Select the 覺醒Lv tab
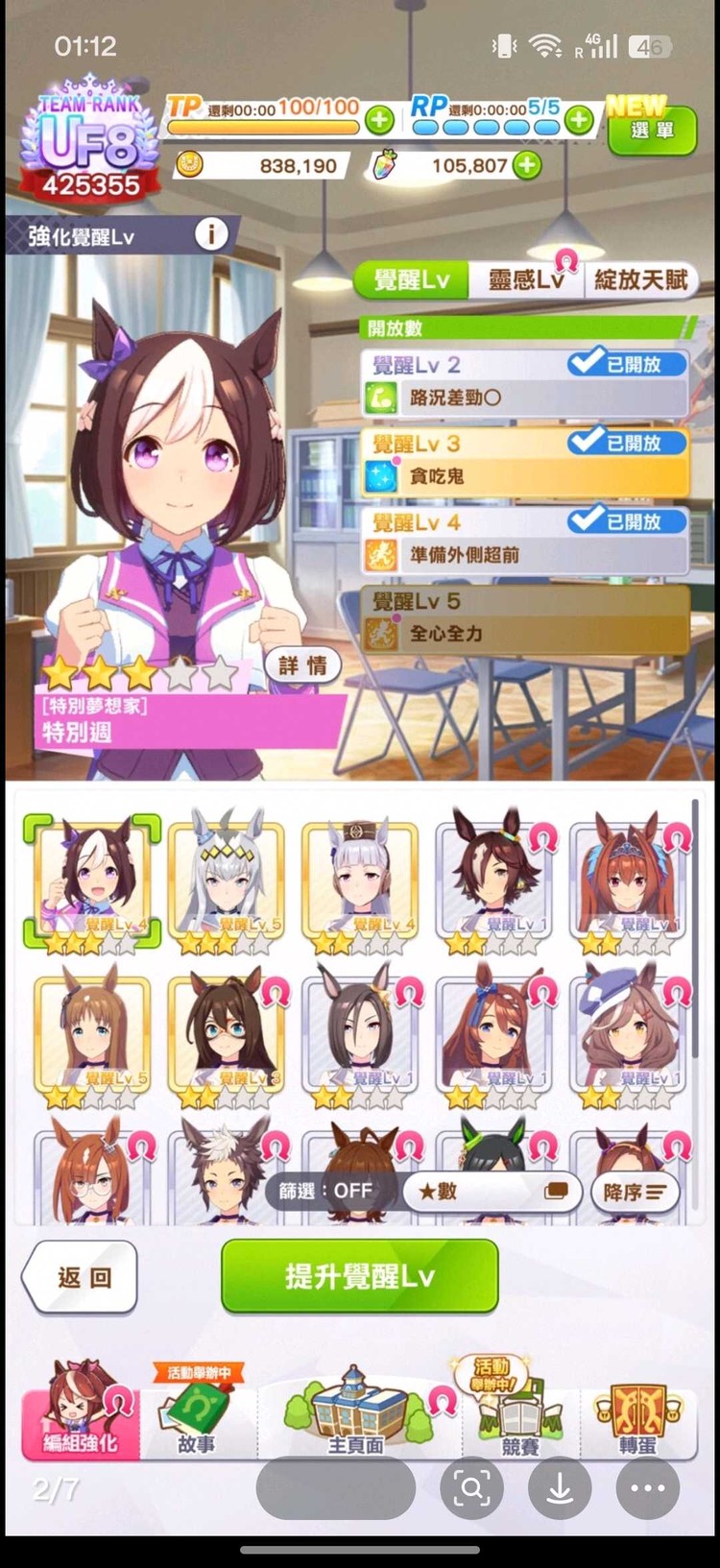The width and height of the screenshot is (720, 1568). [x=411, y=279]
